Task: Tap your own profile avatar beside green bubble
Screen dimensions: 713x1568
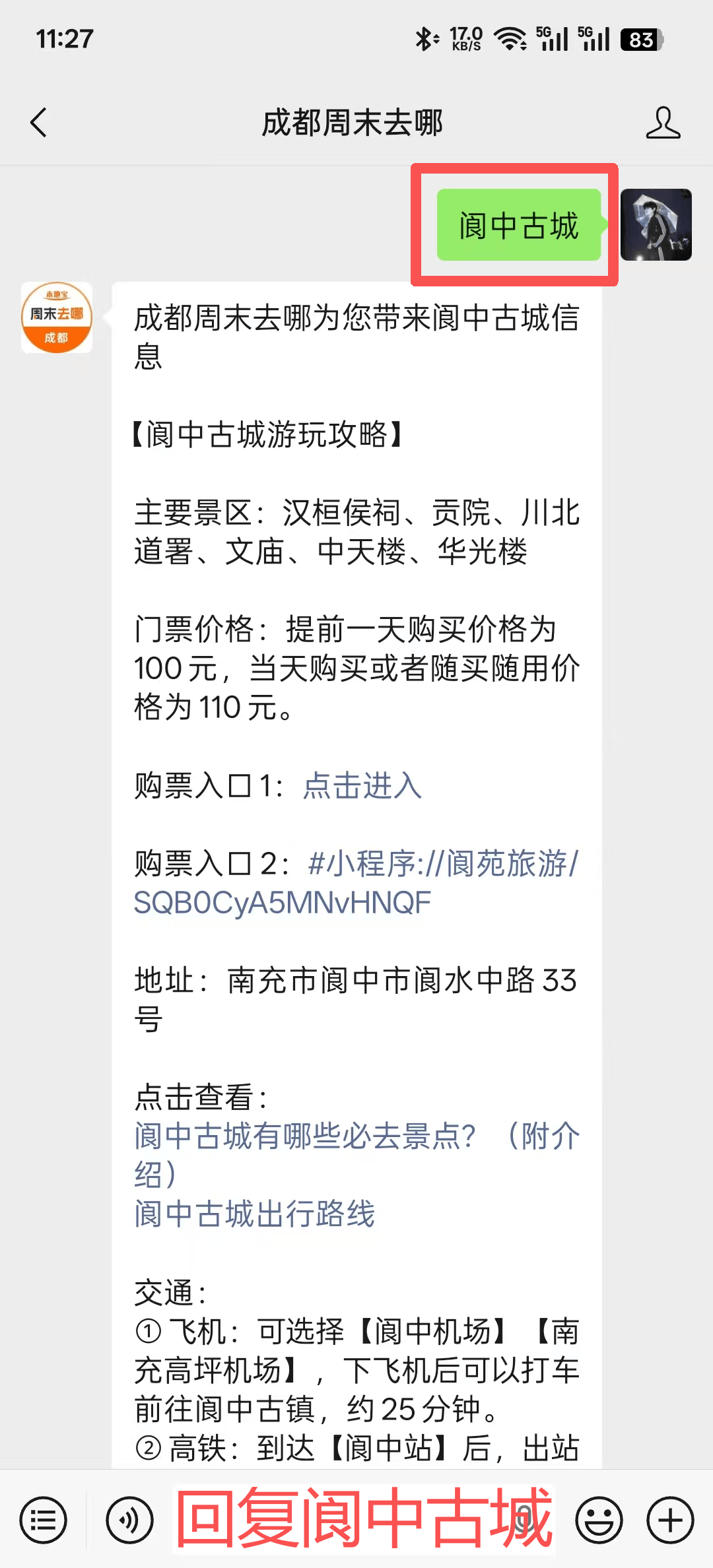Action: [x=658, y=225]
